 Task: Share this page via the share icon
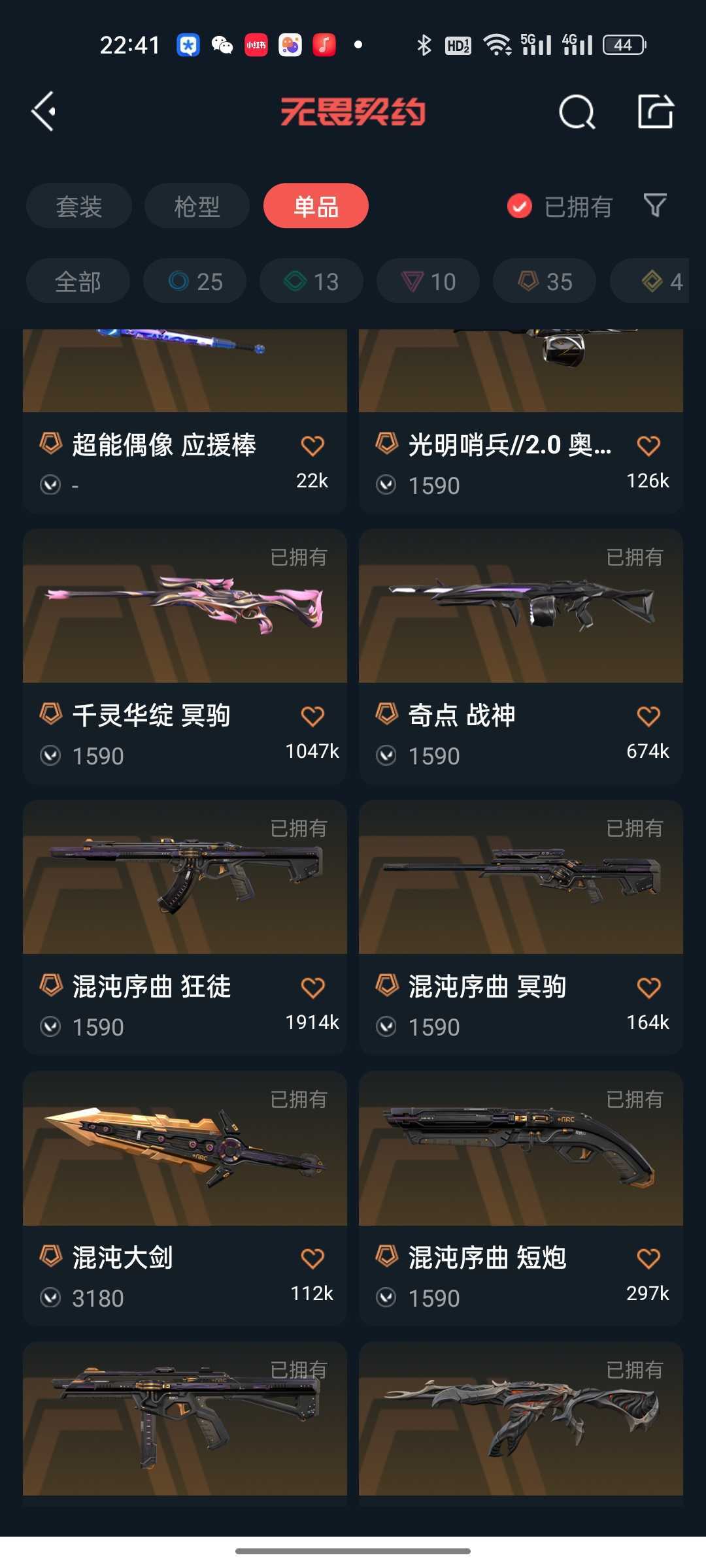655,112
